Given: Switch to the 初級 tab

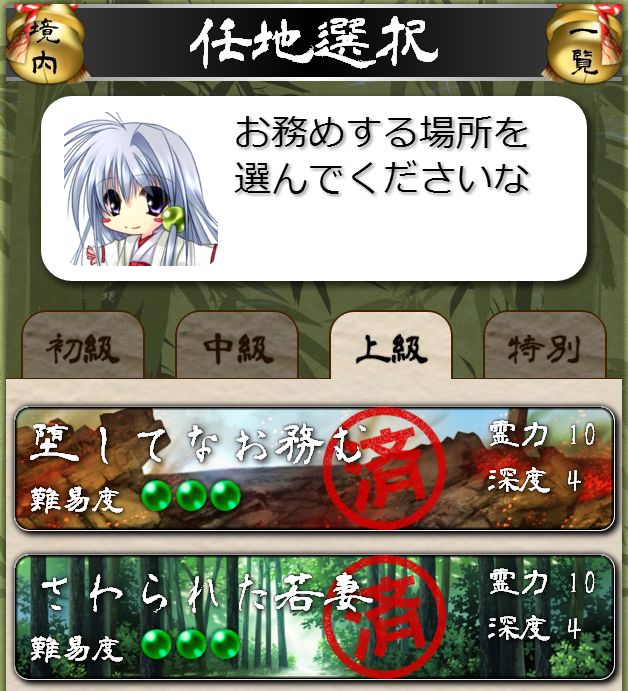Looking at the screenshot, I should coord(83,349).
